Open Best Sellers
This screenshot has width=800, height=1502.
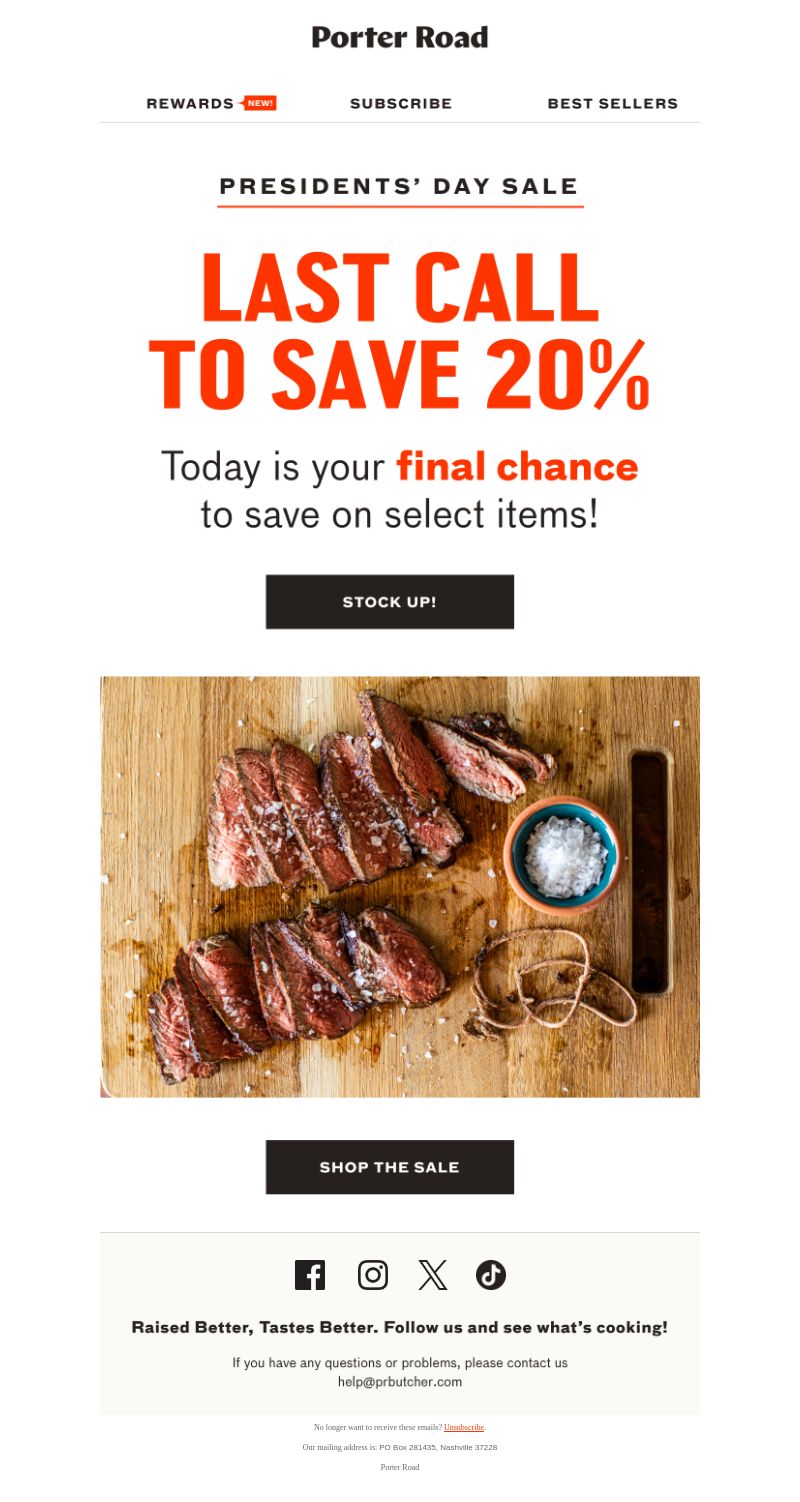[612, 103]
